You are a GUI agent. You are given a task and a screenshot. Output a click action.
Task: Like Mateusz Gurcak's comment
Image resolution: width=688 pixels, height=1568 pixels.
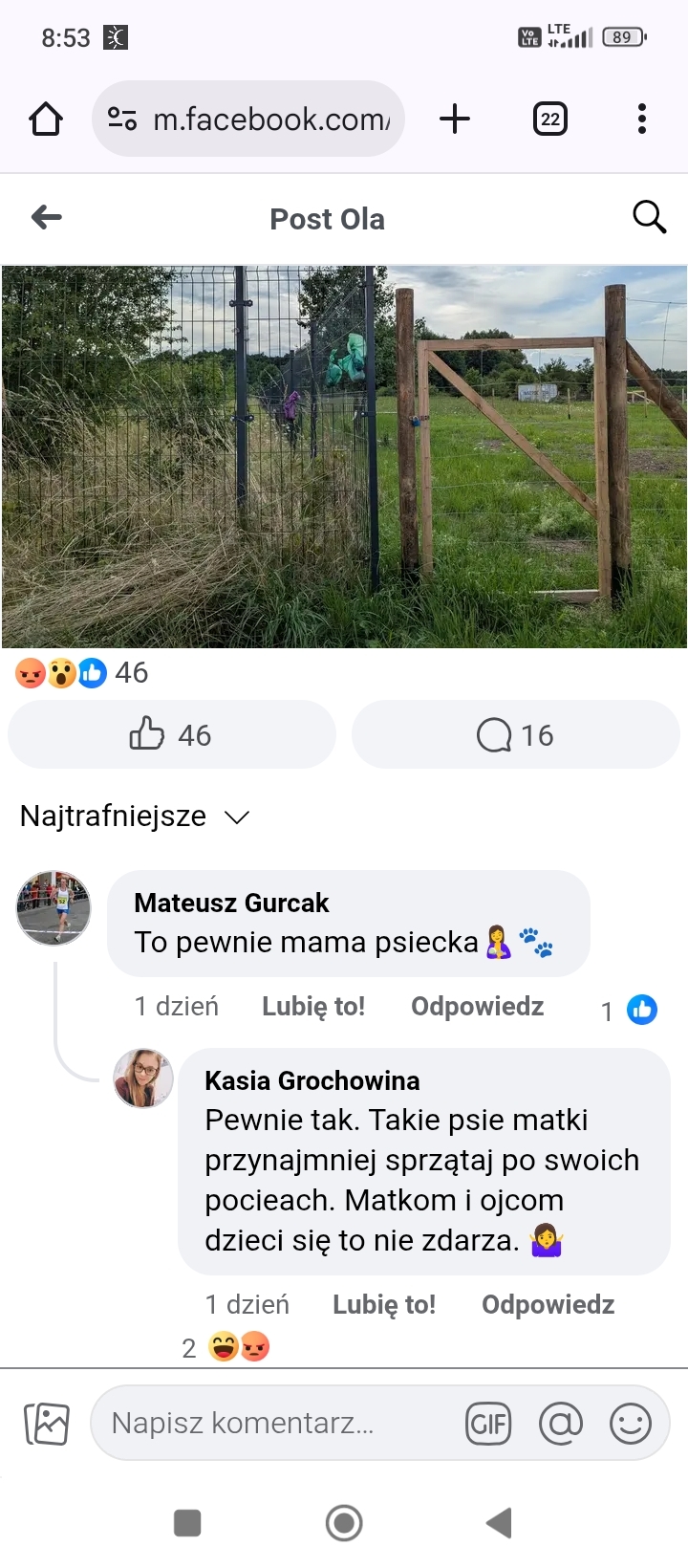click(x=313, y=1007)
